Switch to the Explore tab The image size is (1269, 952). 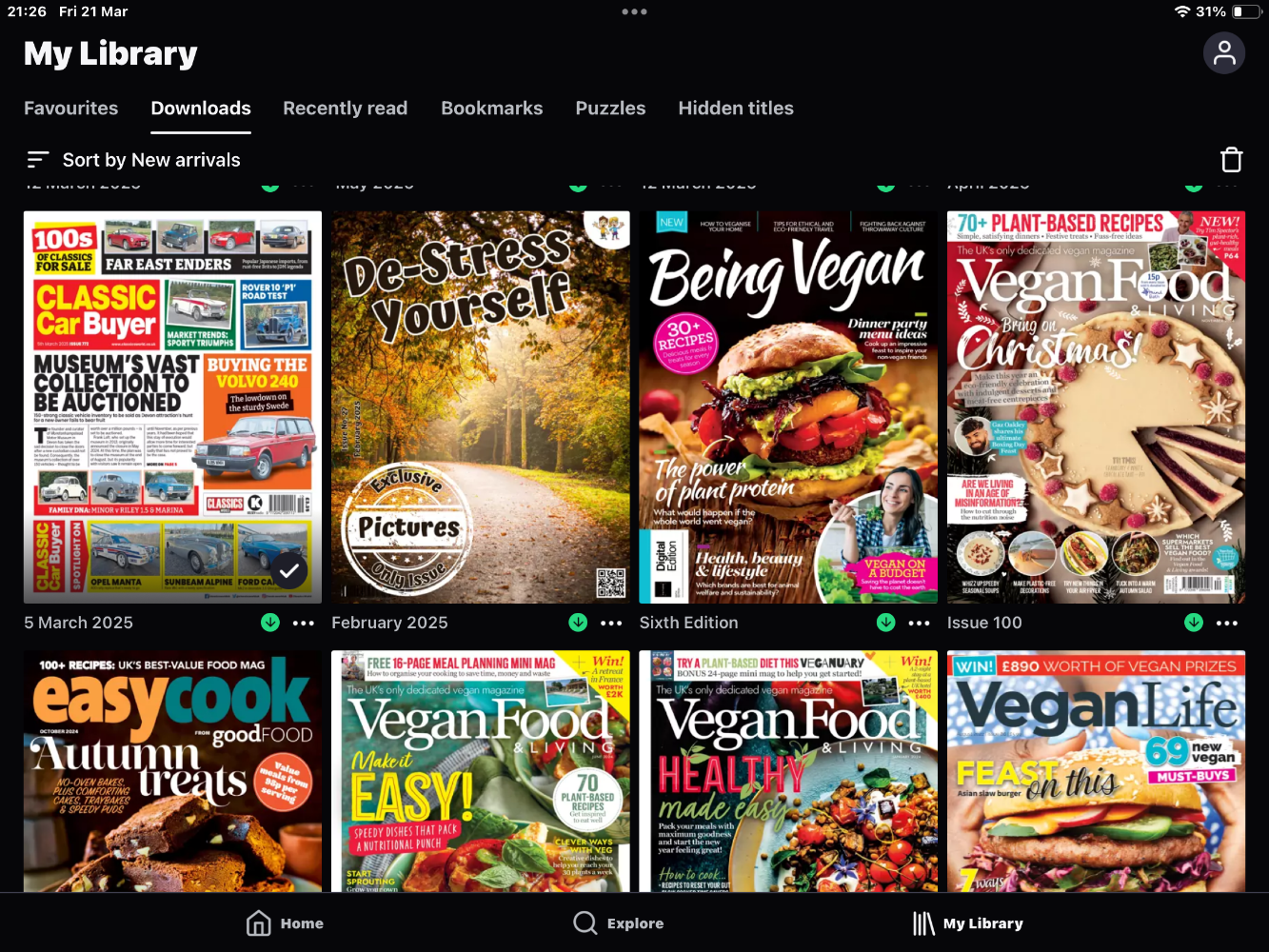[618, 923]
